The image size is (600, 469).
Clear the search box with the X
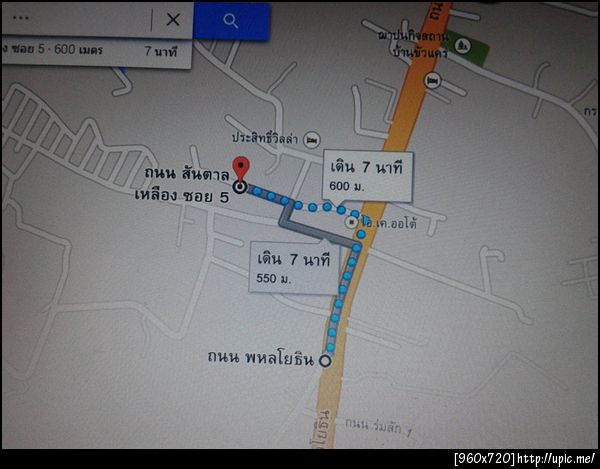coord(173,19)
